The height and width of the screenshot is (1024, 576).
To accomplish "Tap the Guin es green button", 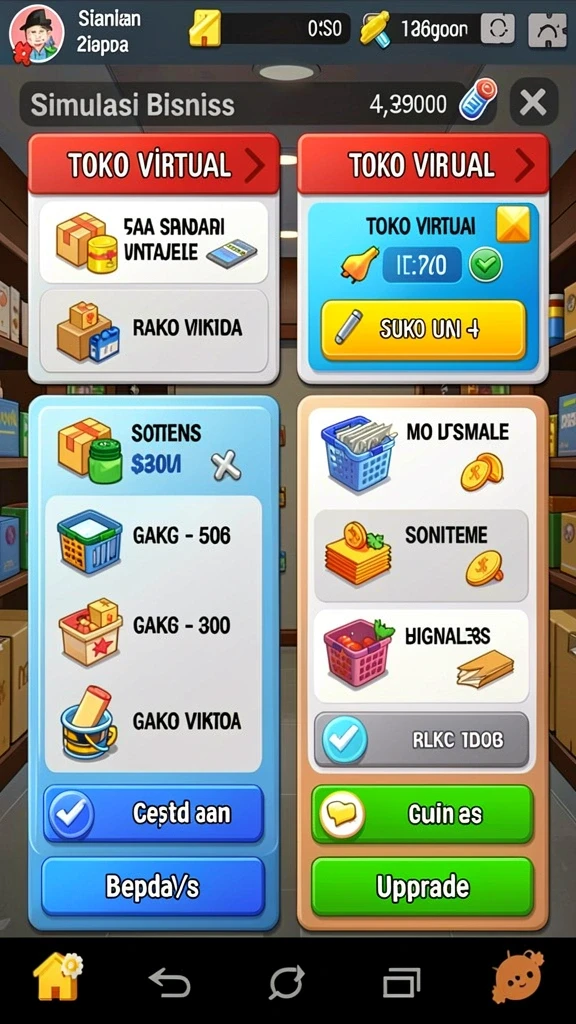I will [x=423, y=814].
